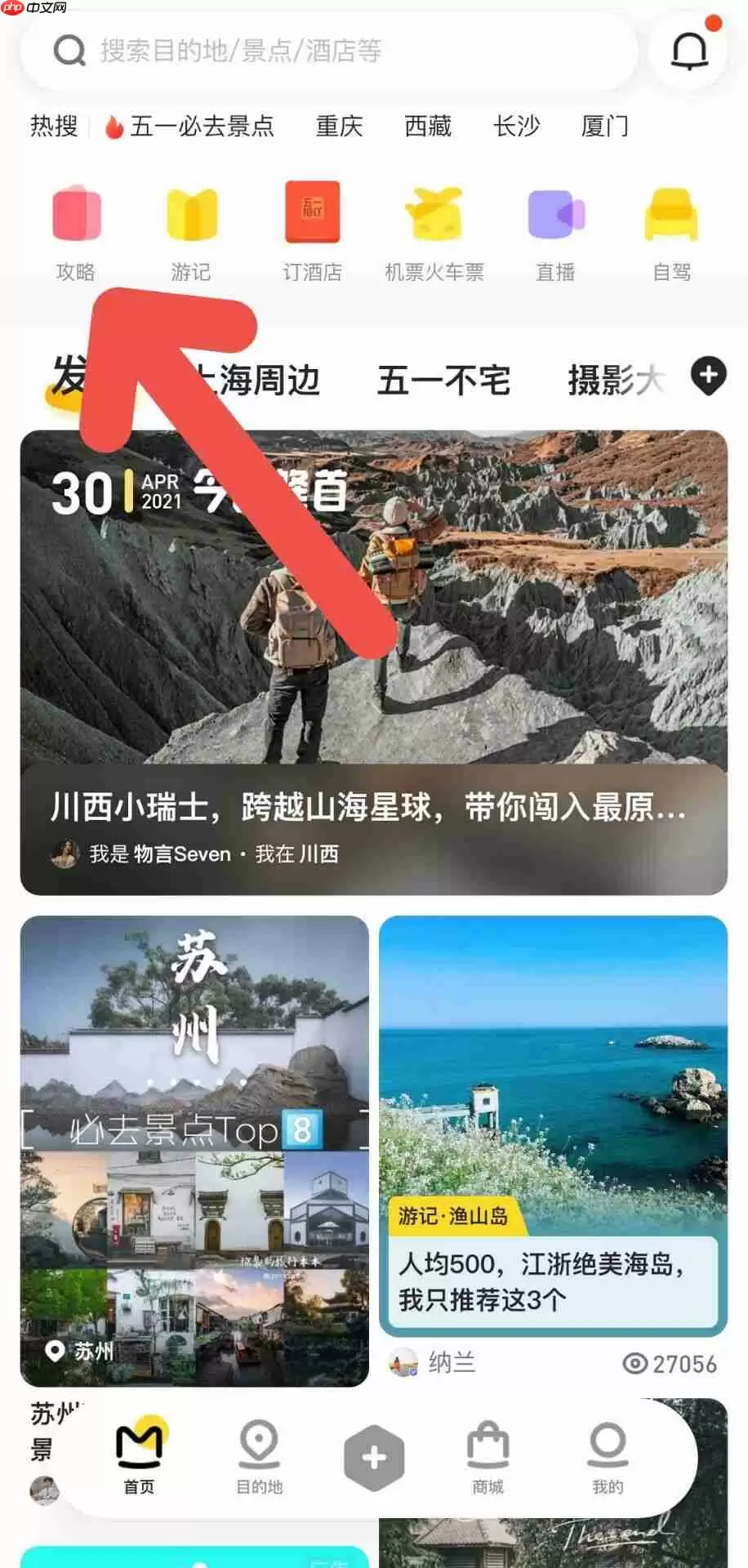This screenshot has width=748, height=1568.
Task: Open the notification bell icon
Action: click(688, 51)
